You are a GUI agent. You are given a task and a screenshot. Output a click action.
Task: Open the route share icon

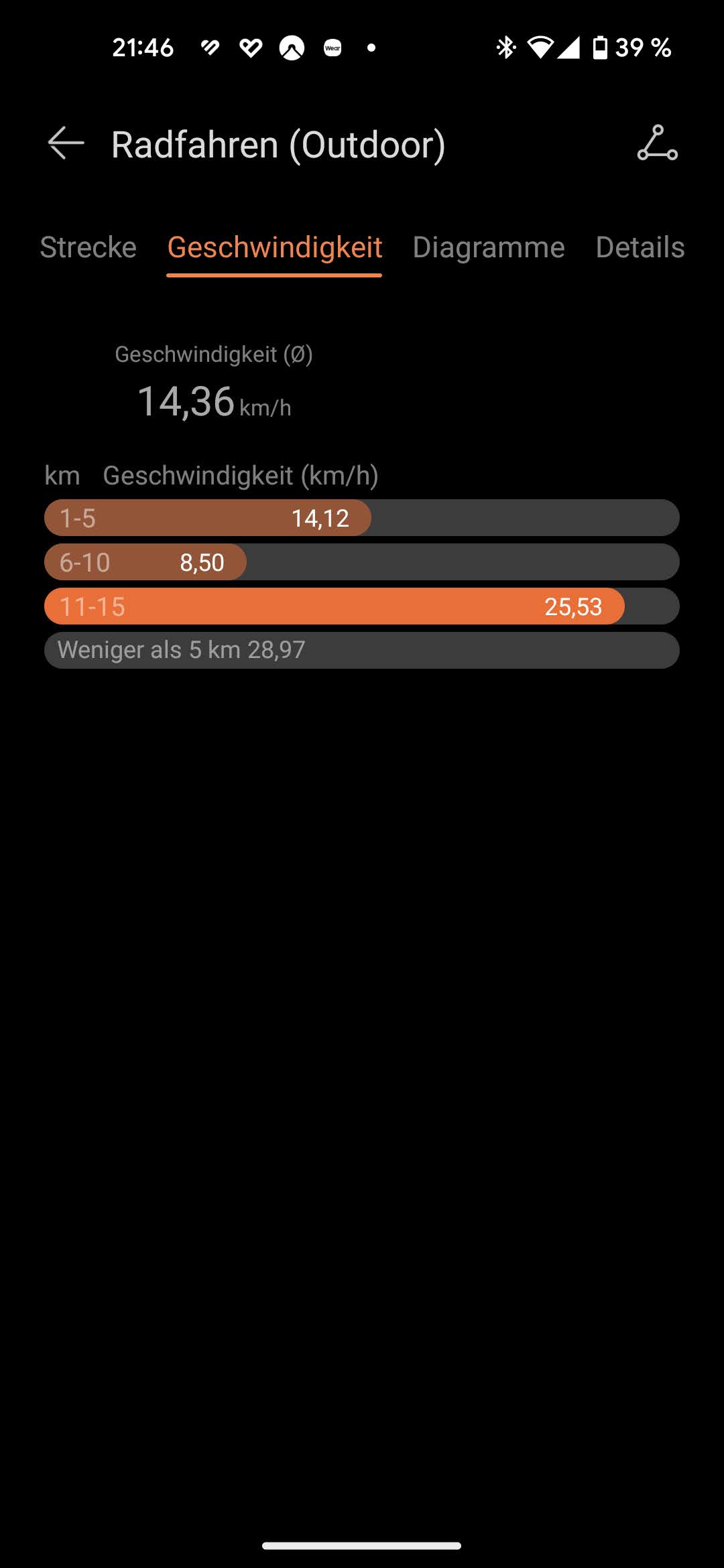click(x=657, y=143)
